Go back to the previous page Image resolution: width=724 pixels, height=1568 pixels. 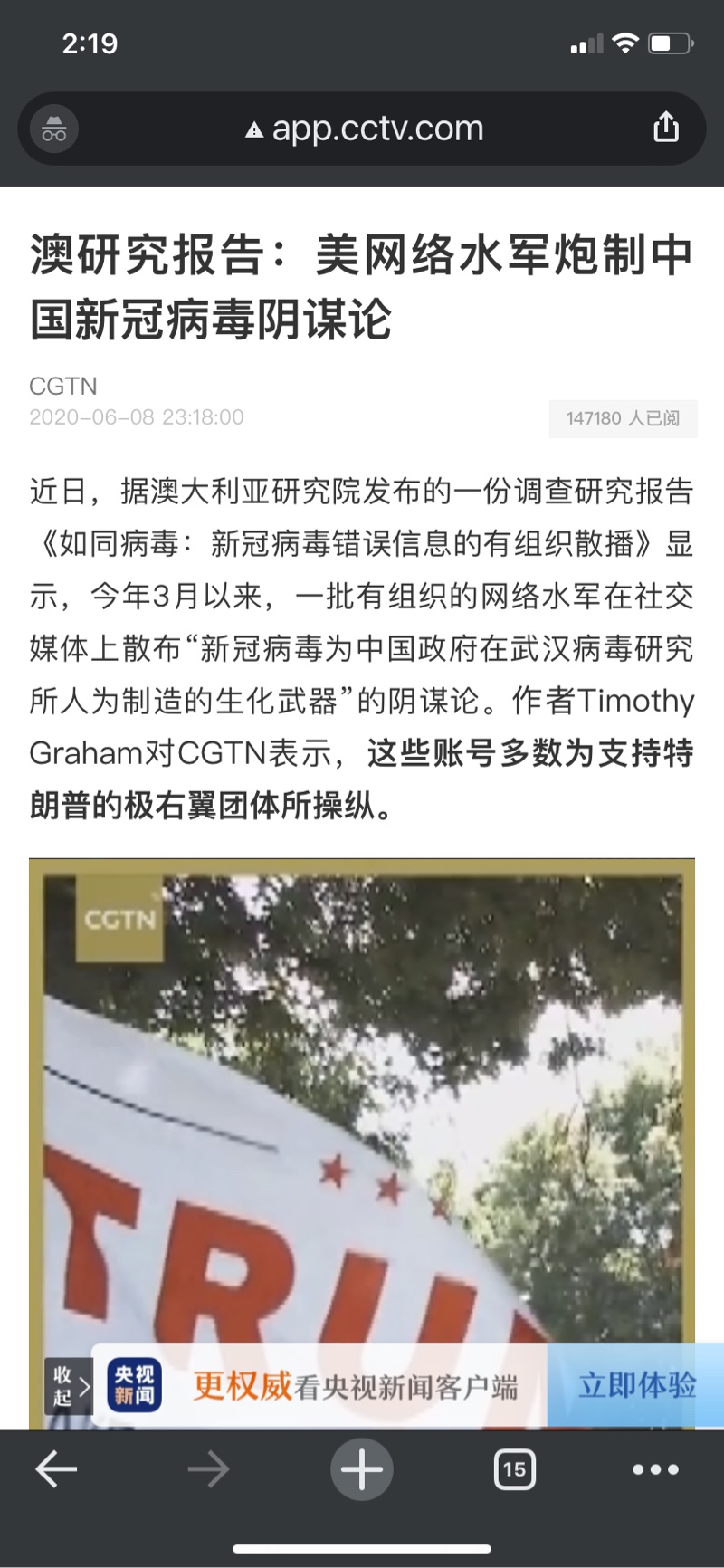[x=56, y=1469]
